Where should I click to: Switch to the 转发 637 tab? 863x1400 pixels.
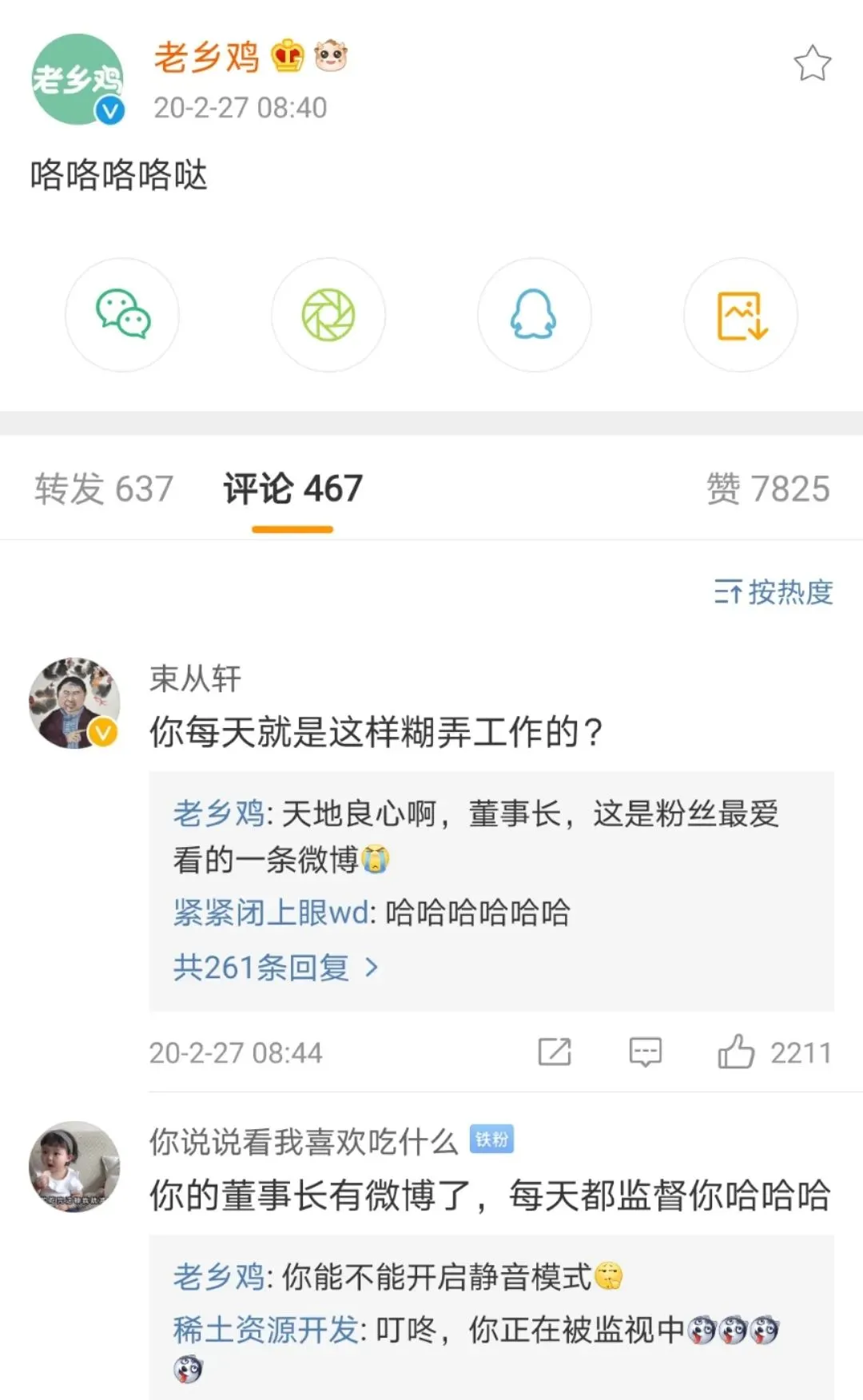pos(104,488)
